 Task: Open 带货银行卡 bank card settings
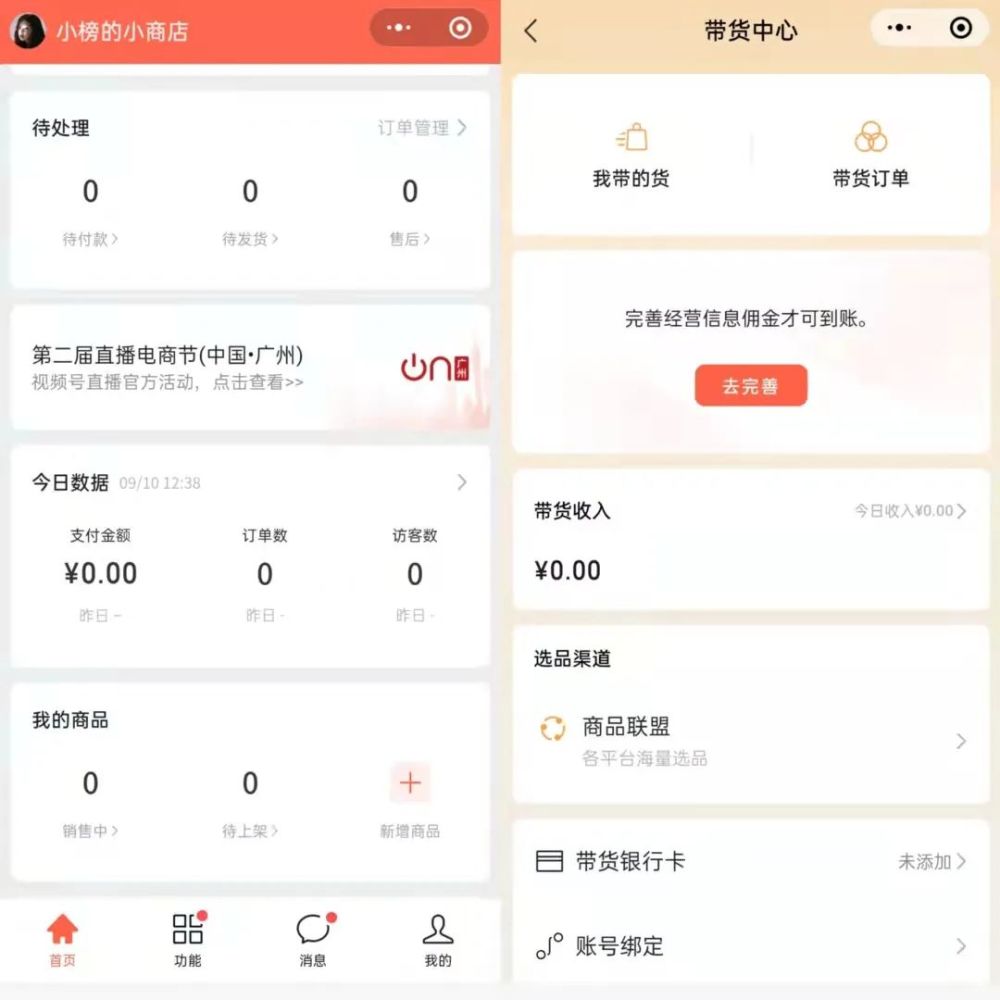(750, 861)
